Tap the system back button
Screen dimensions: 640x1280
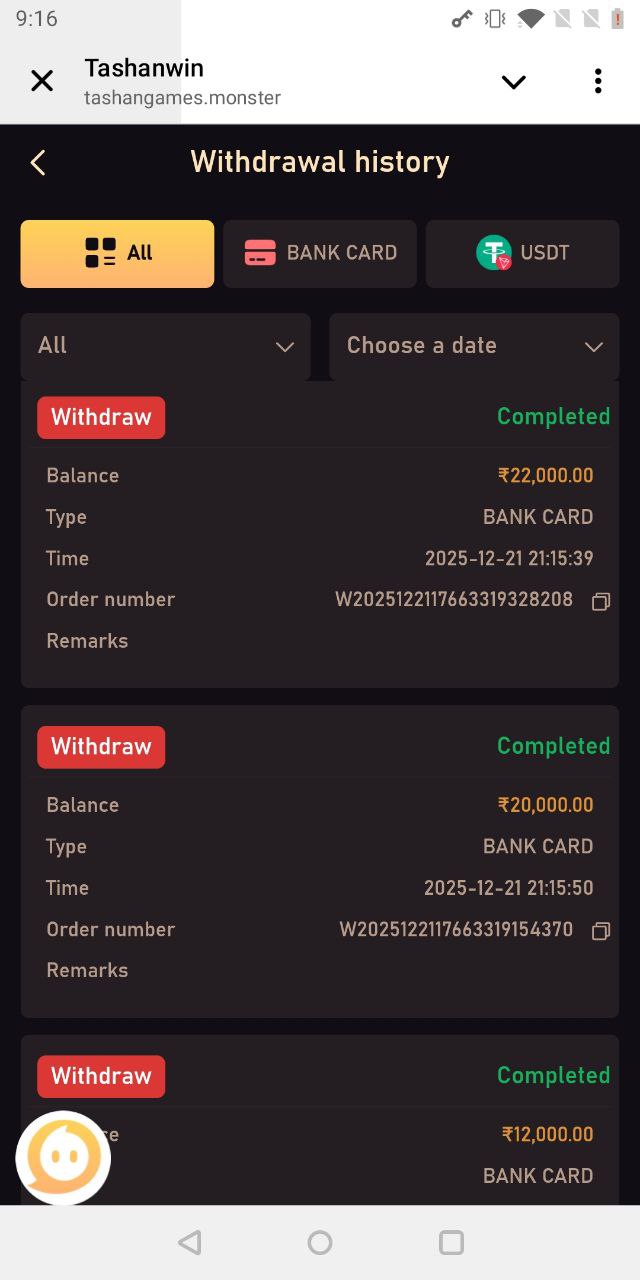[189, 1242]
